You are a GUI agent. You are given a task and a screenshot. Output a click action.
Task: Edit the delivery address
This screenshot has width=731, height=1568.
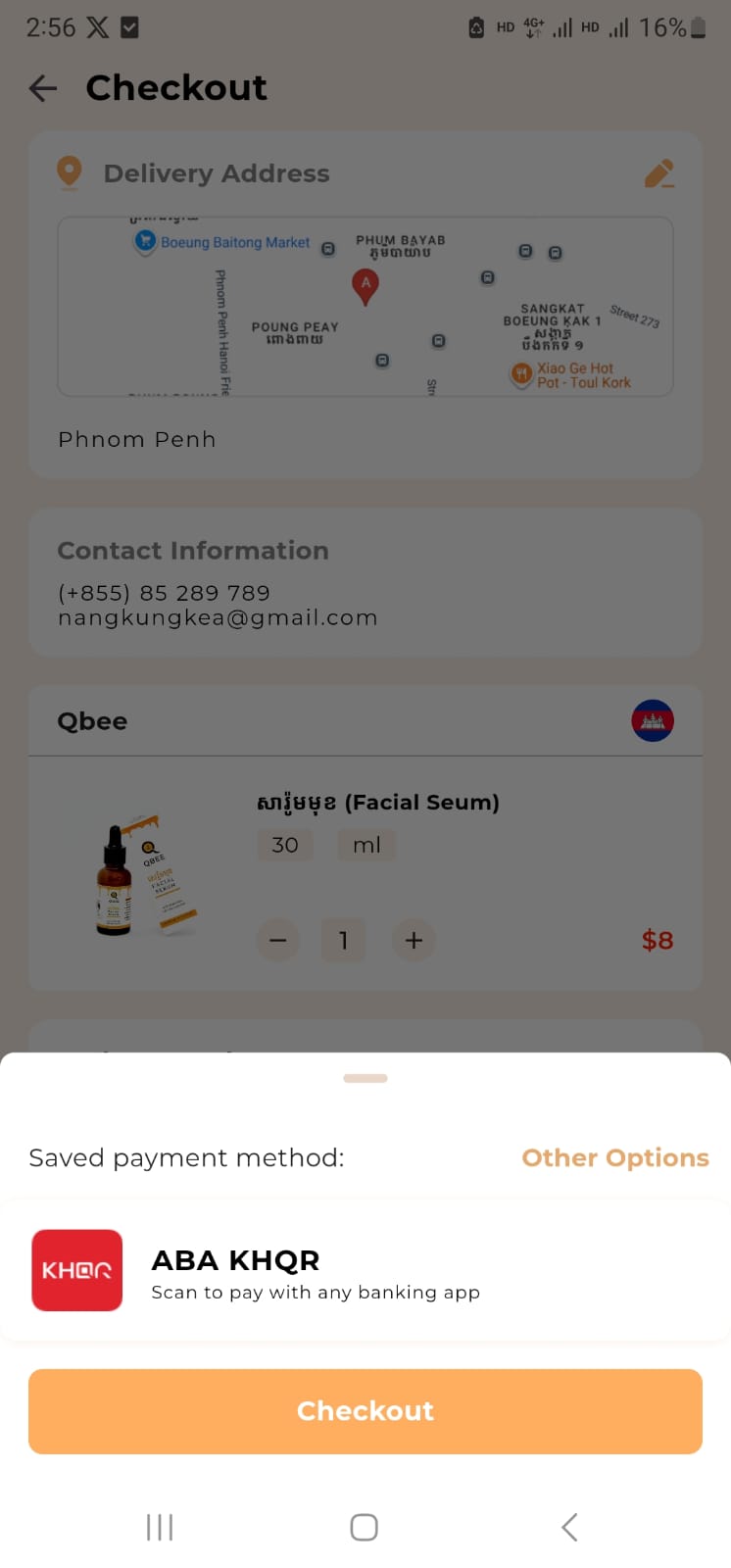coord(659,173)
